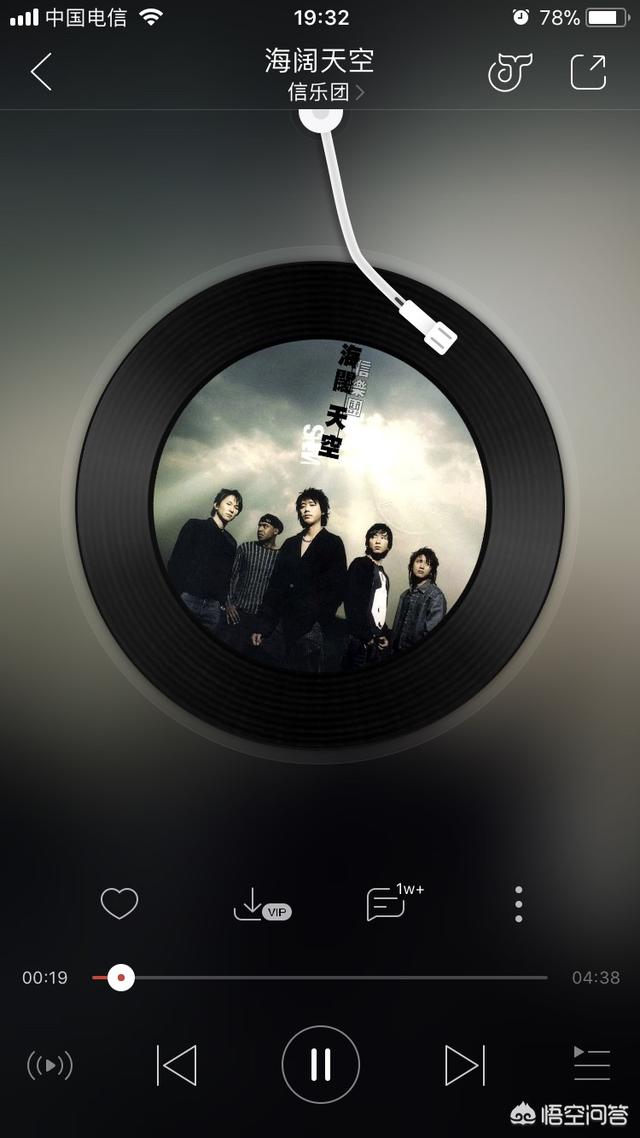Screen dimensions: 640x1138
Task: Skip to the next track
Action: [464, 1065]
